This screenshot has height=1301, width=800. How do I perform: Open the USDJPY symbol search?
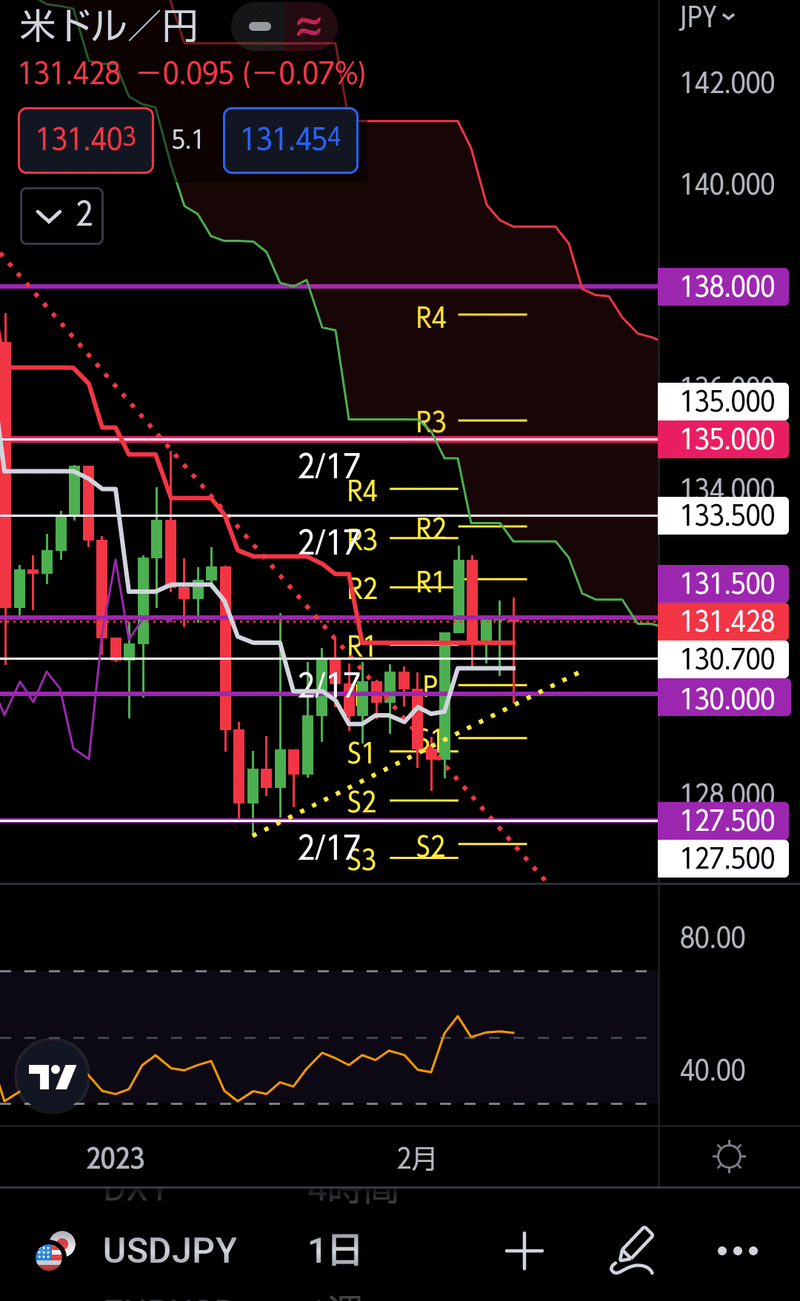[170, 1250]
